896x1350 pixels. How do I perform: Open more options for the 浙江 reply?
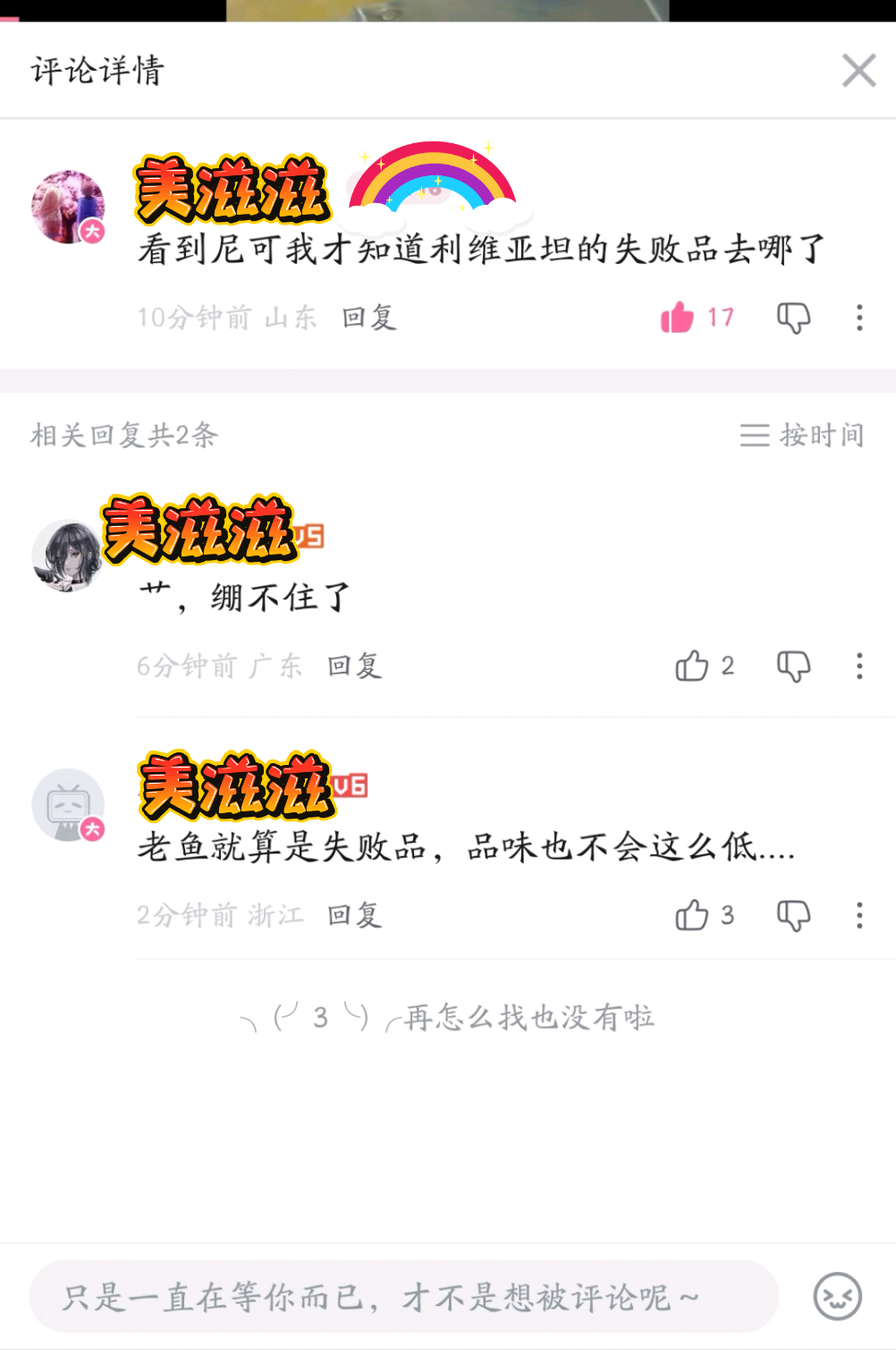point(859,915)
